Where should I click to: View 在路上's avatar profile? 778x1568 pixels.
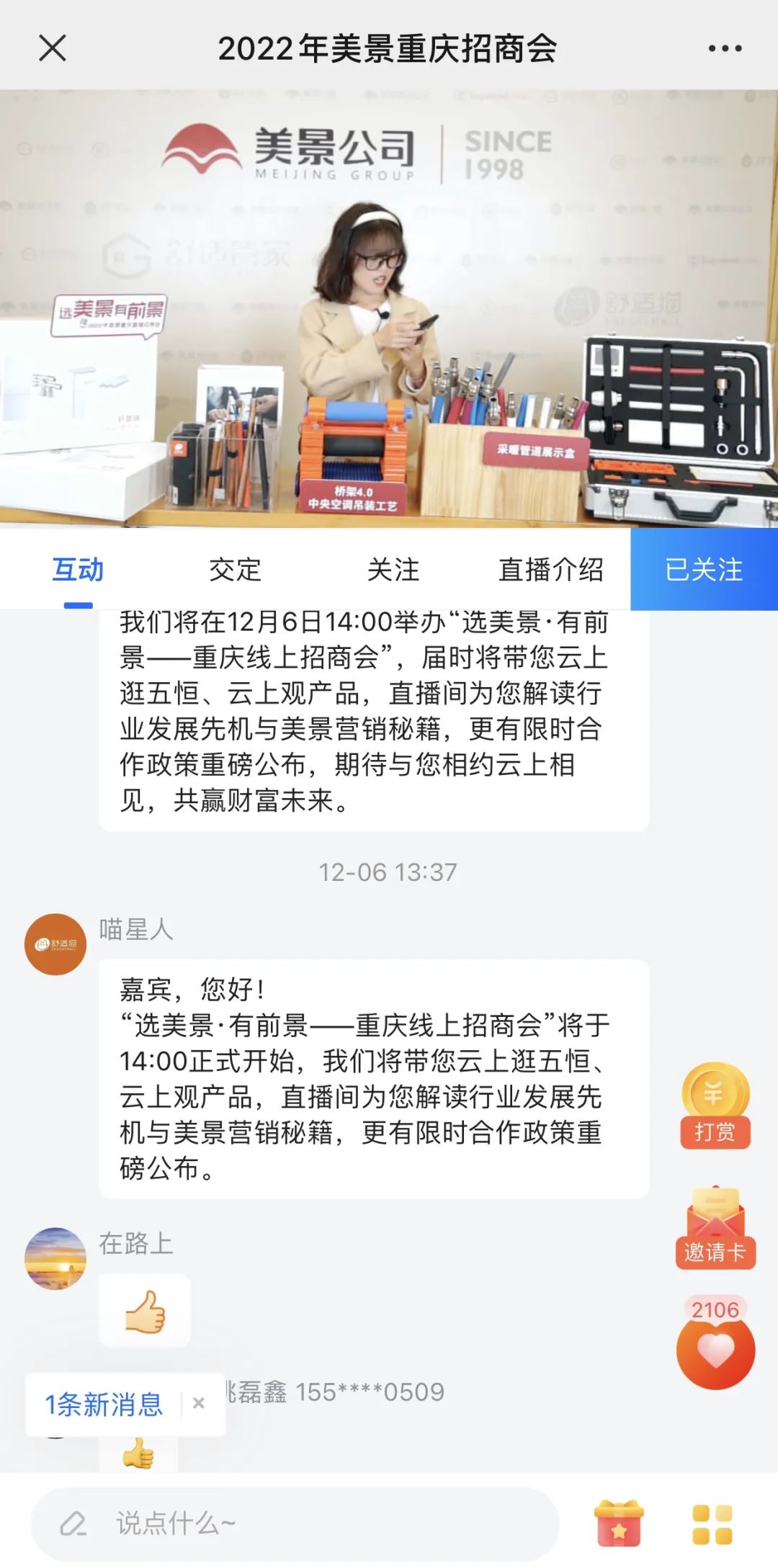tap(55, 1258)
